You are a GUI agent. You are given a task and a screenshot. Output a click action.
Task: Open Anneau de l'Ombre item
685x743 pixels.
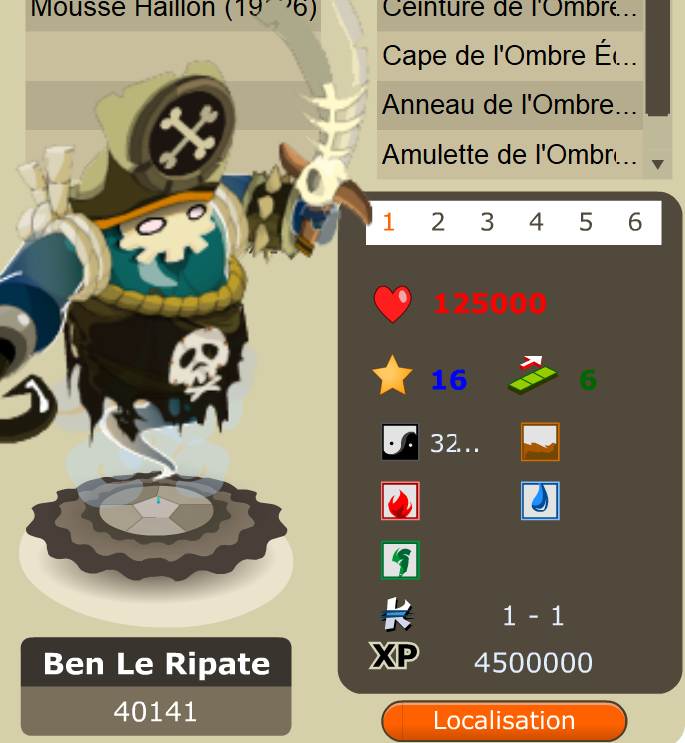pyautogui.click(x=509, y=105)
